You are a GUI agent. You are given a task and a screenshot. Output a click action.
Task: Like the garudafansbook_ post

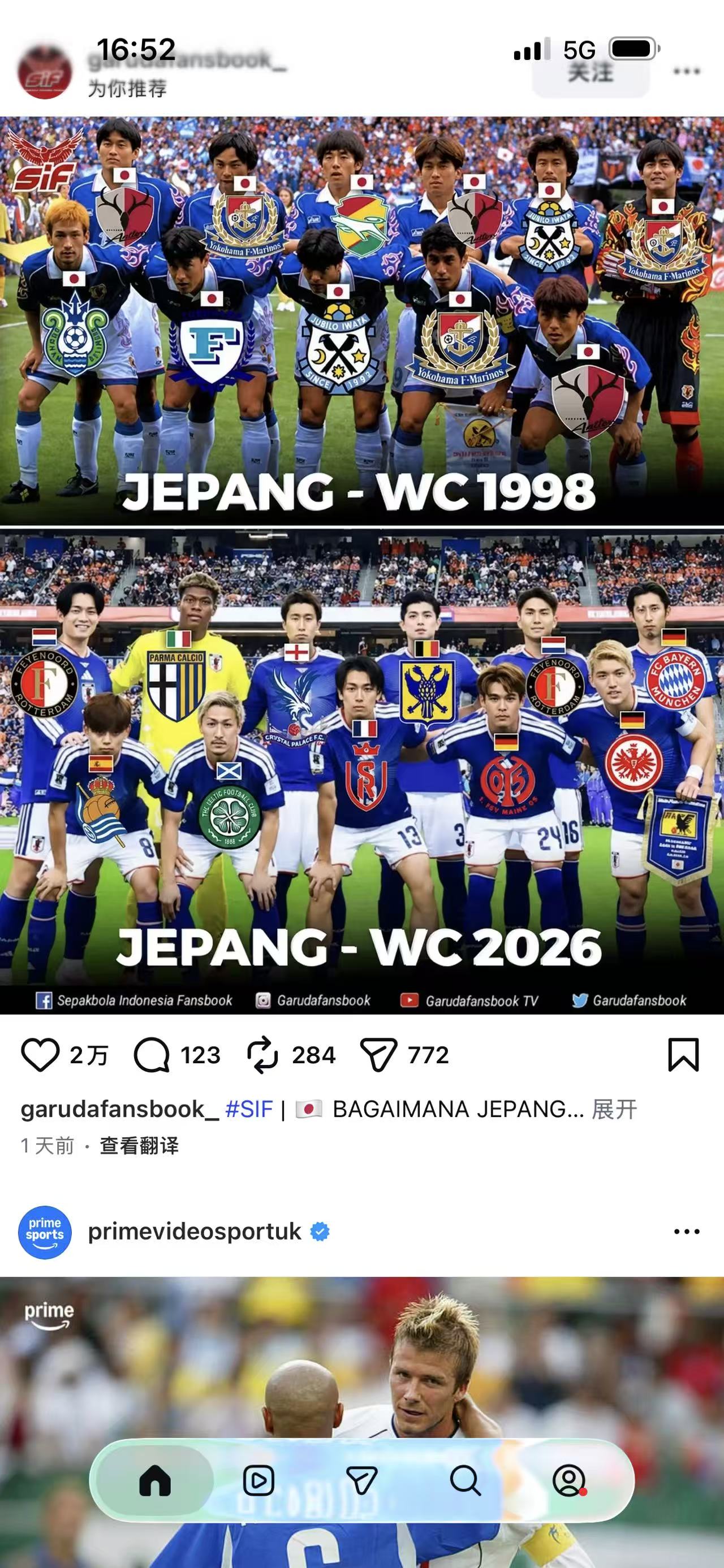(x=40, y=1055)
